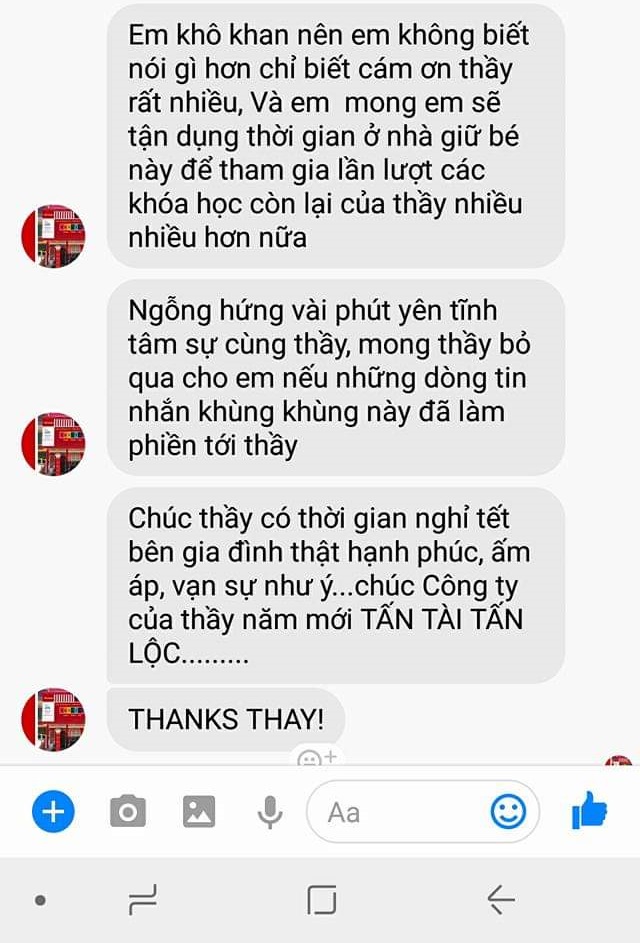The image size is (640, 943).
Task: Go to the system home screen
Action: point(322,901)
